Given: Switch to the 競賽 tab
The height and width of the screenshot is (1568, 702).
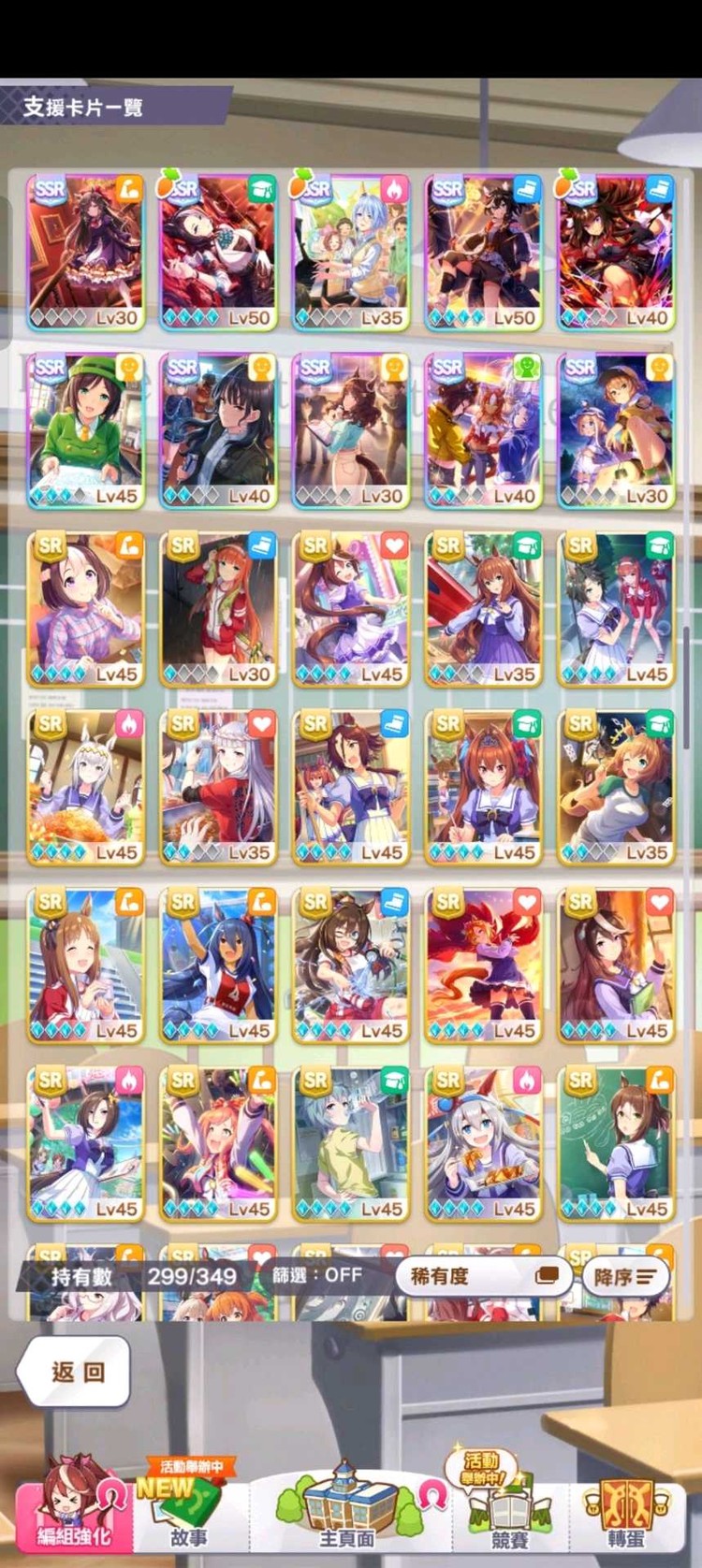Looking at the screenshot, I should pyautogui.click(x=508, y=1512).
